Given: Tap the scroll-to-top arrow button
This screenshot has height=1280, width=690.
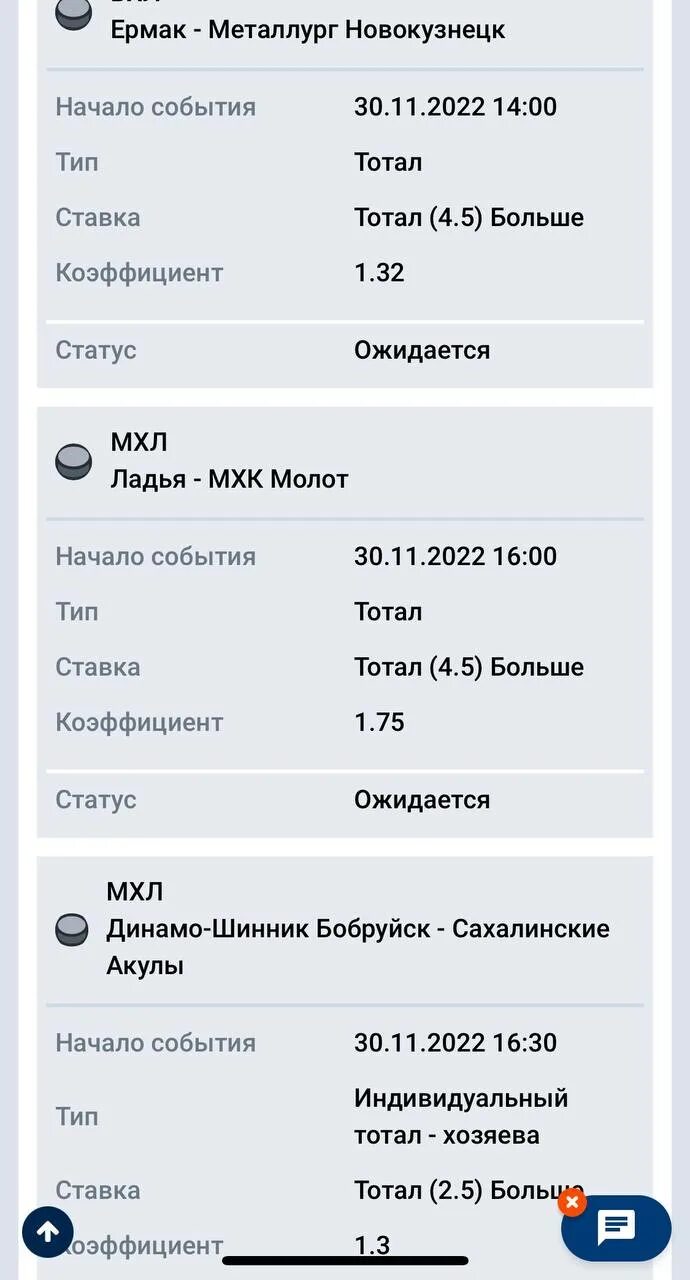Looking at the screenshot, I should [48, 1231].
